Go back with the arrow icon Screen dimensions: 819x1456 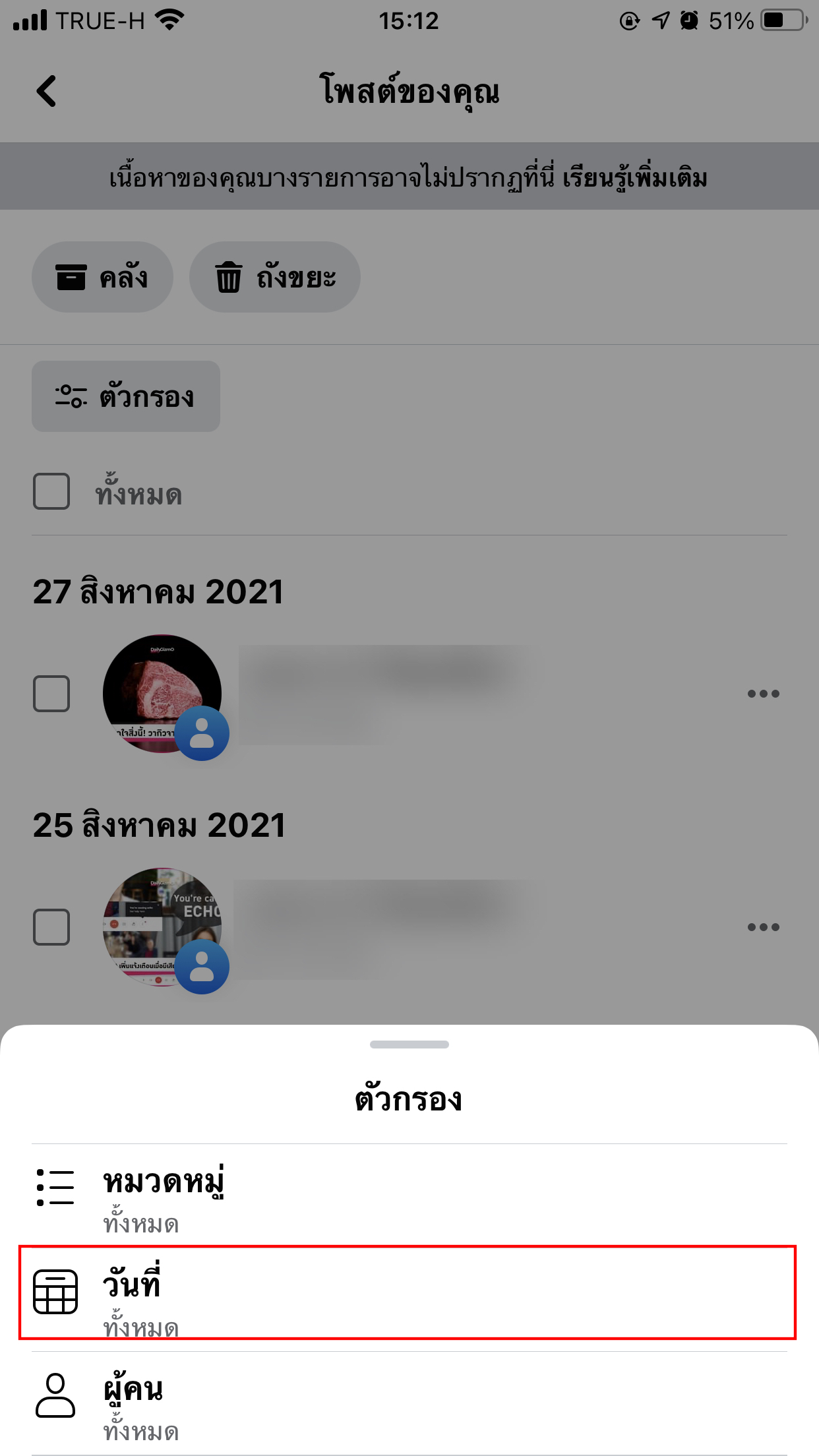(47, 91)
